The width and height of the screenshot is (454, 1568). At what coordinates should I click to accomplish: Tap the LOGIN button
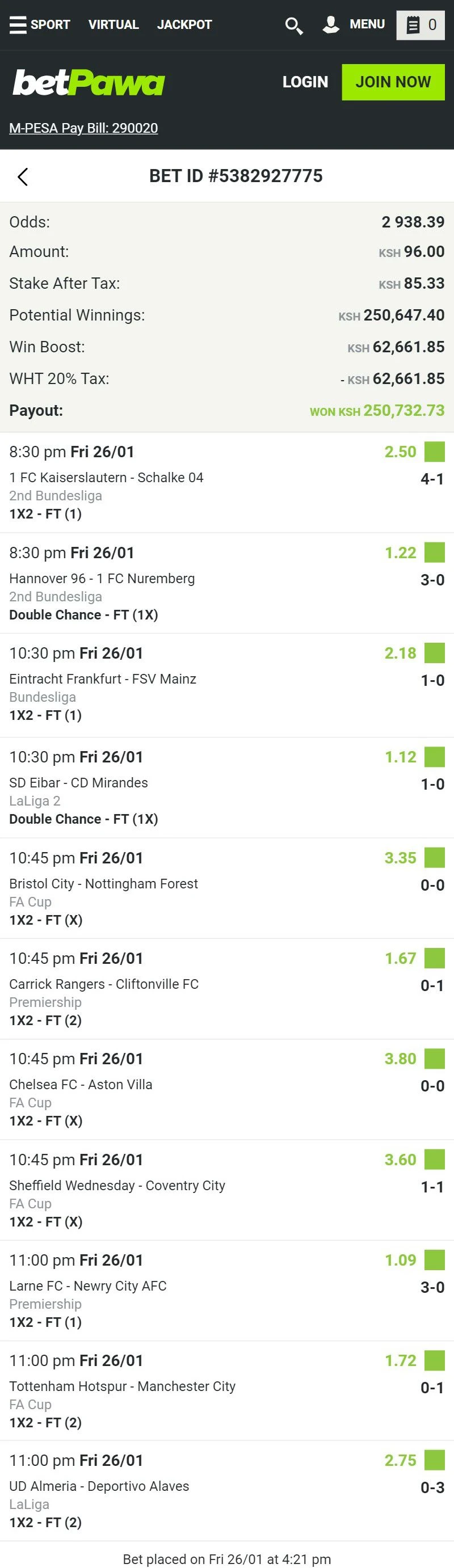tap(305, 82)
